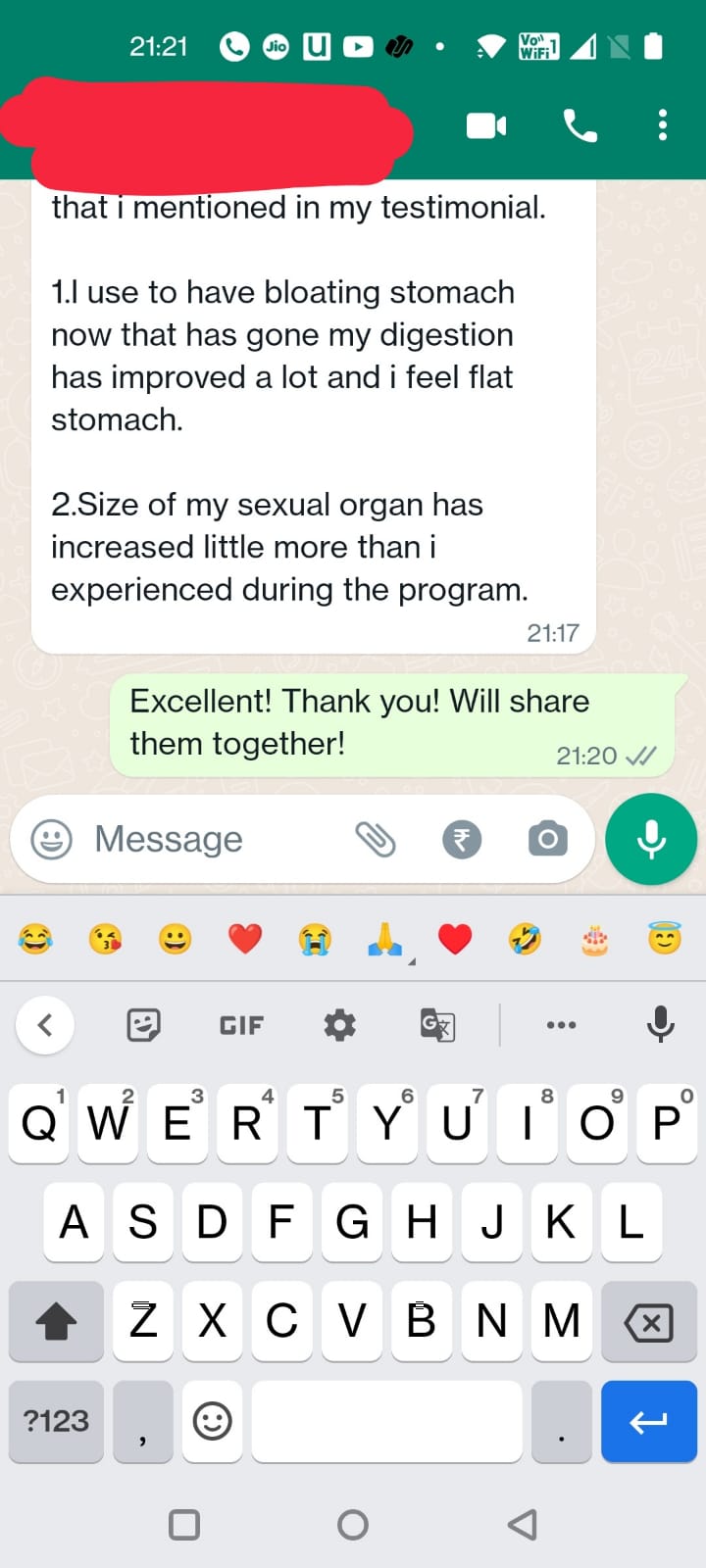This screenshot has width=706, height=1568.
Task: Start keyboard voice typing
Action: click(660, 1025)
